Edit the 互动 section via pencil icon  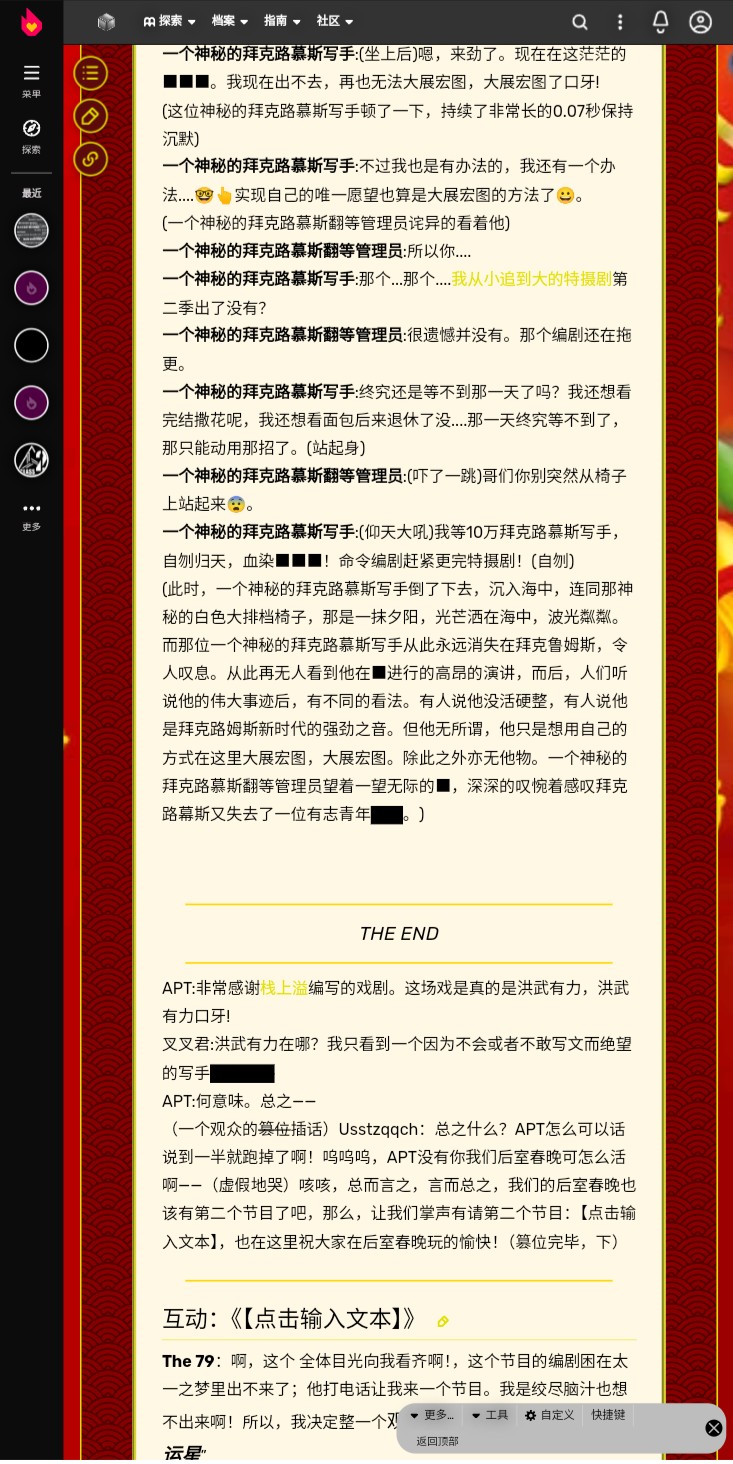(x=443, y=1322)
